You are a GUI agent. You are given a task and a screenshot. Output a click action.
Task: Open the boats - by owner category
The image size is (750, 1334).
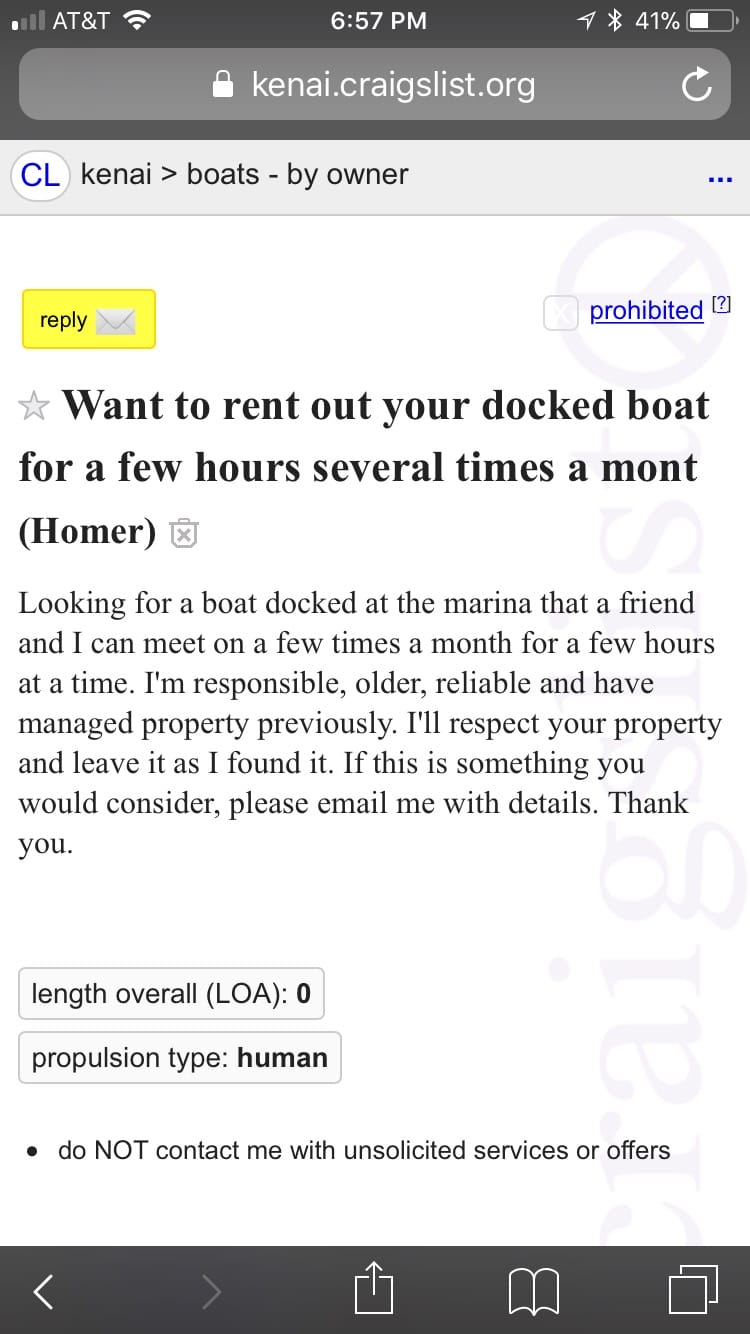pos(297,175)
